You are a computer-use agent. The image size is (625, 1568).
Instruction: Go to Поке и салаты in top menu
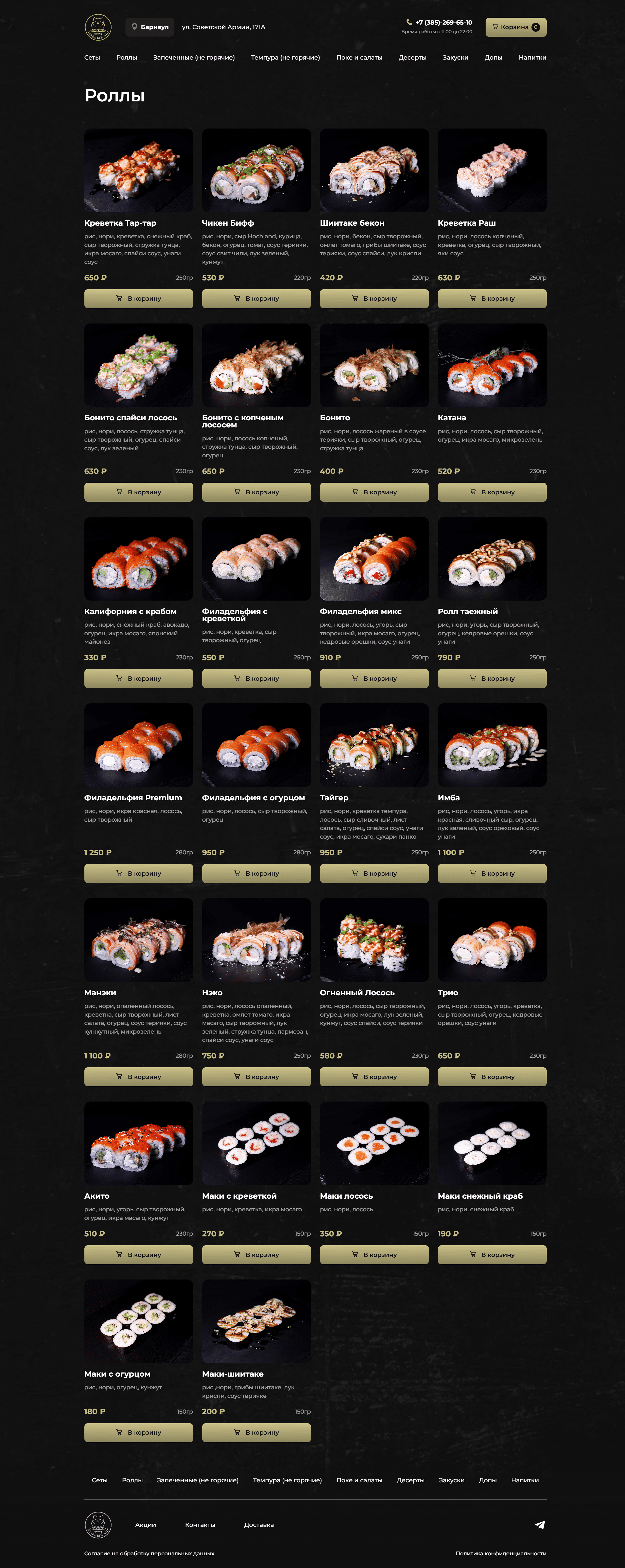click(x=359, y=57)
